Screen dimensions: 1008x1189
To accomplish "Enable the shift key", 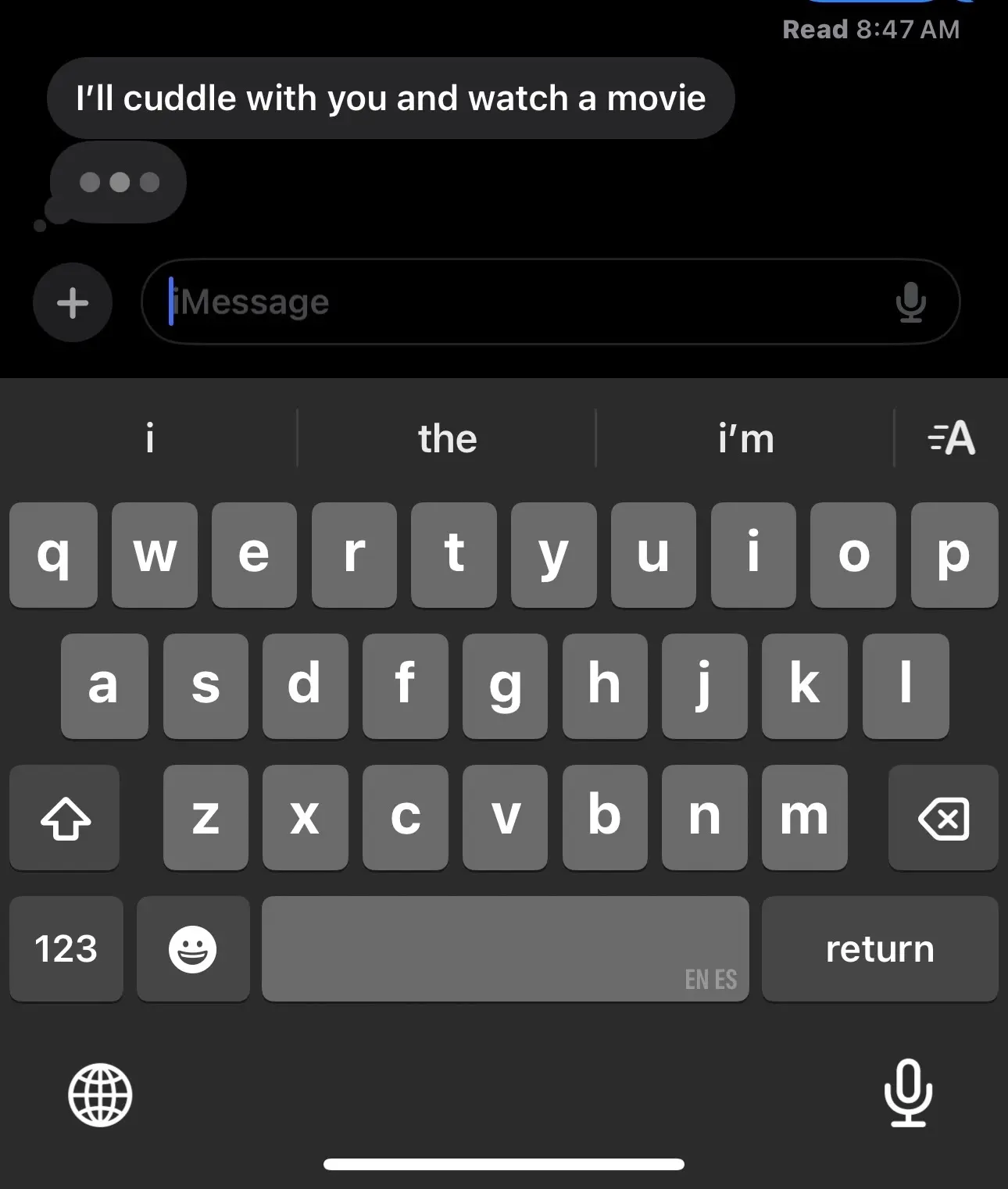I will (x=65, y=818).
